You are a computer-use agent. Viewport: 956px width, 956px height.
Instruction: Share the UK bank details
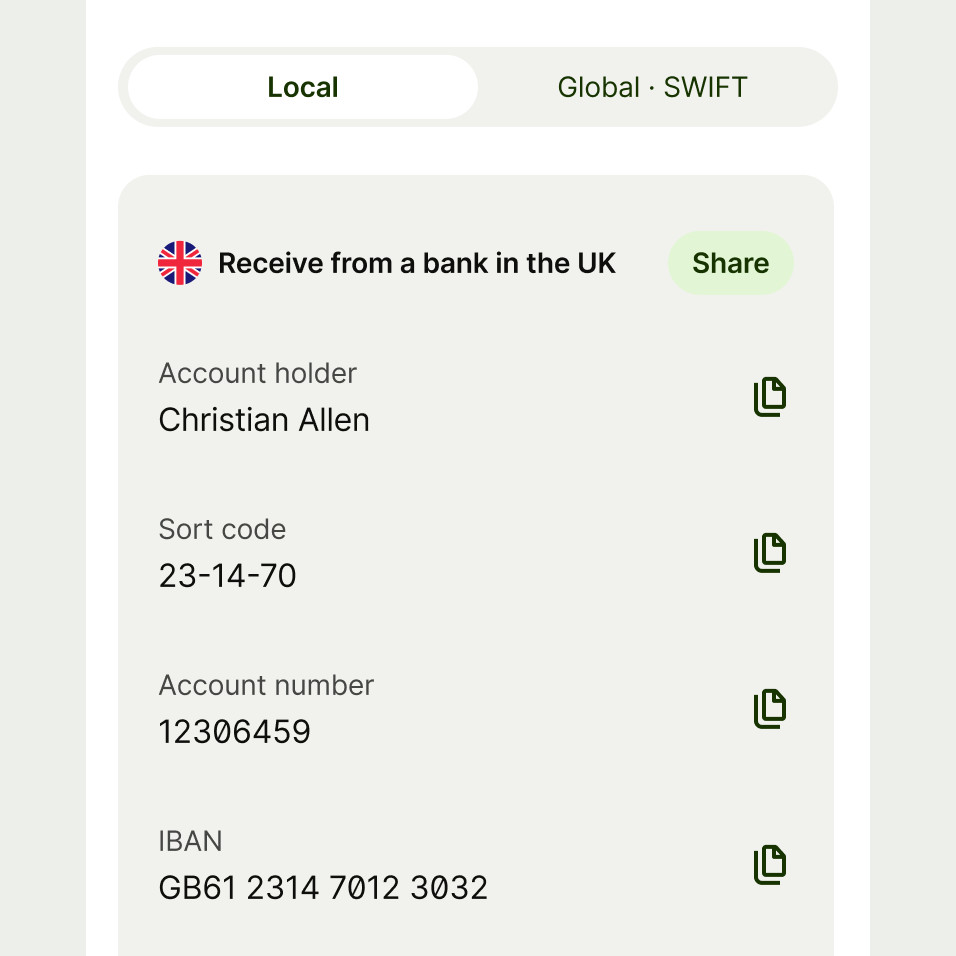(730, 263)
